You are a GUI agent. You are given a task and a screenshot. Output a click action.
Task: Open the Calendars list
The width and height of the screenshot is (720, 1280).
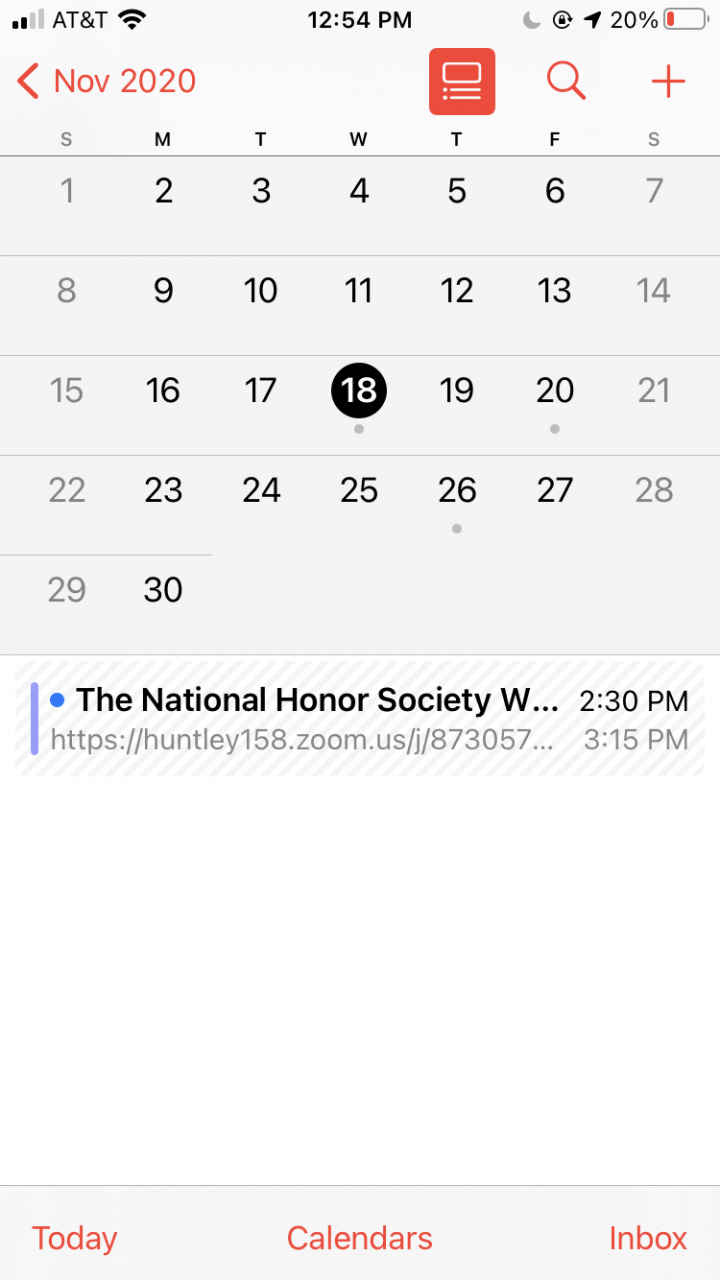pos(360,1238)
